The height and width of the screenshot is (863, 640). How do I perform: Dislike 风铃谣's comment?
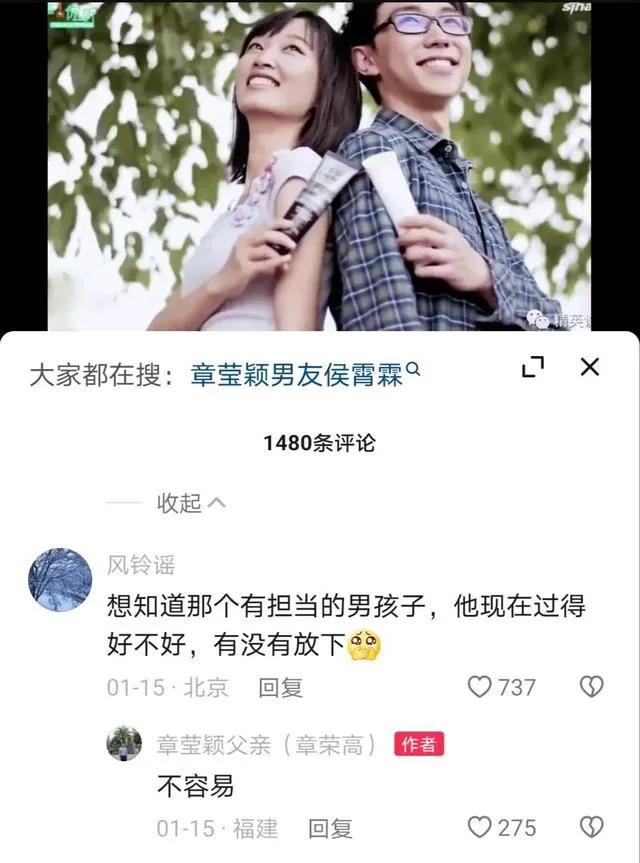point(592,687)
